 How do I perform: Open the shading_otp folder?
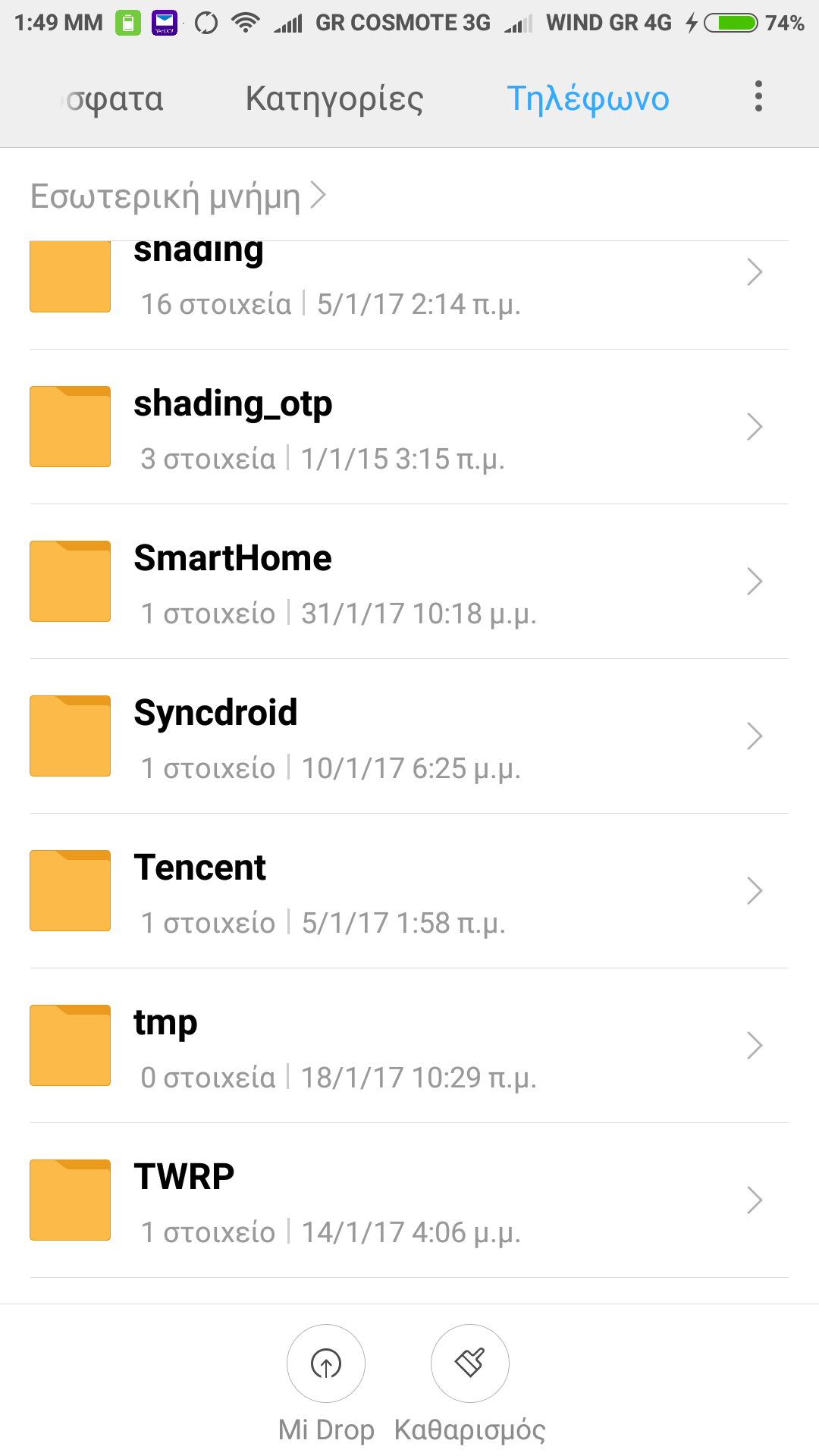pos(409,427)
